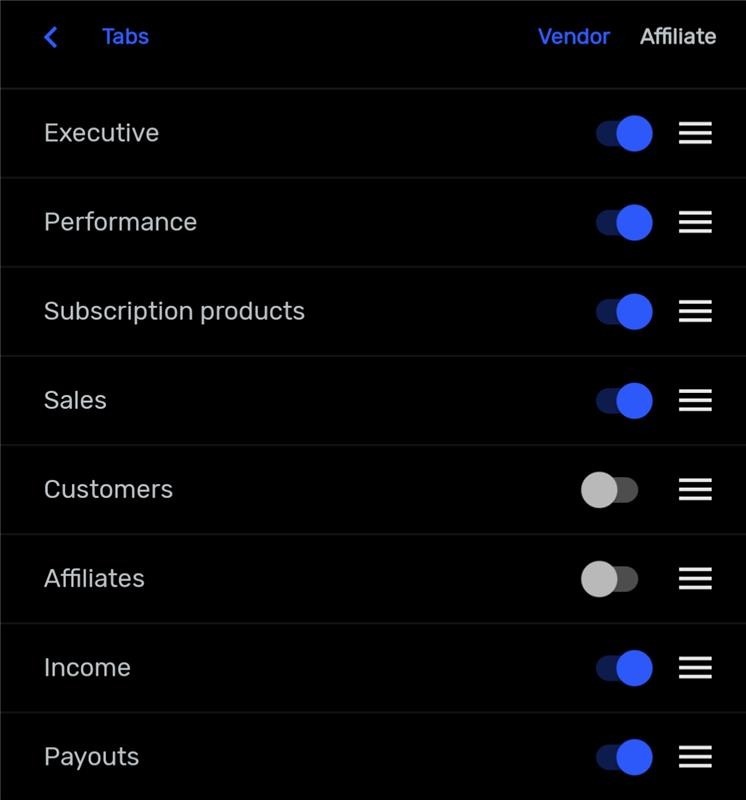Tap the reorder handle next to Sales
746x800 pixels.
click(x=695, y=400)
